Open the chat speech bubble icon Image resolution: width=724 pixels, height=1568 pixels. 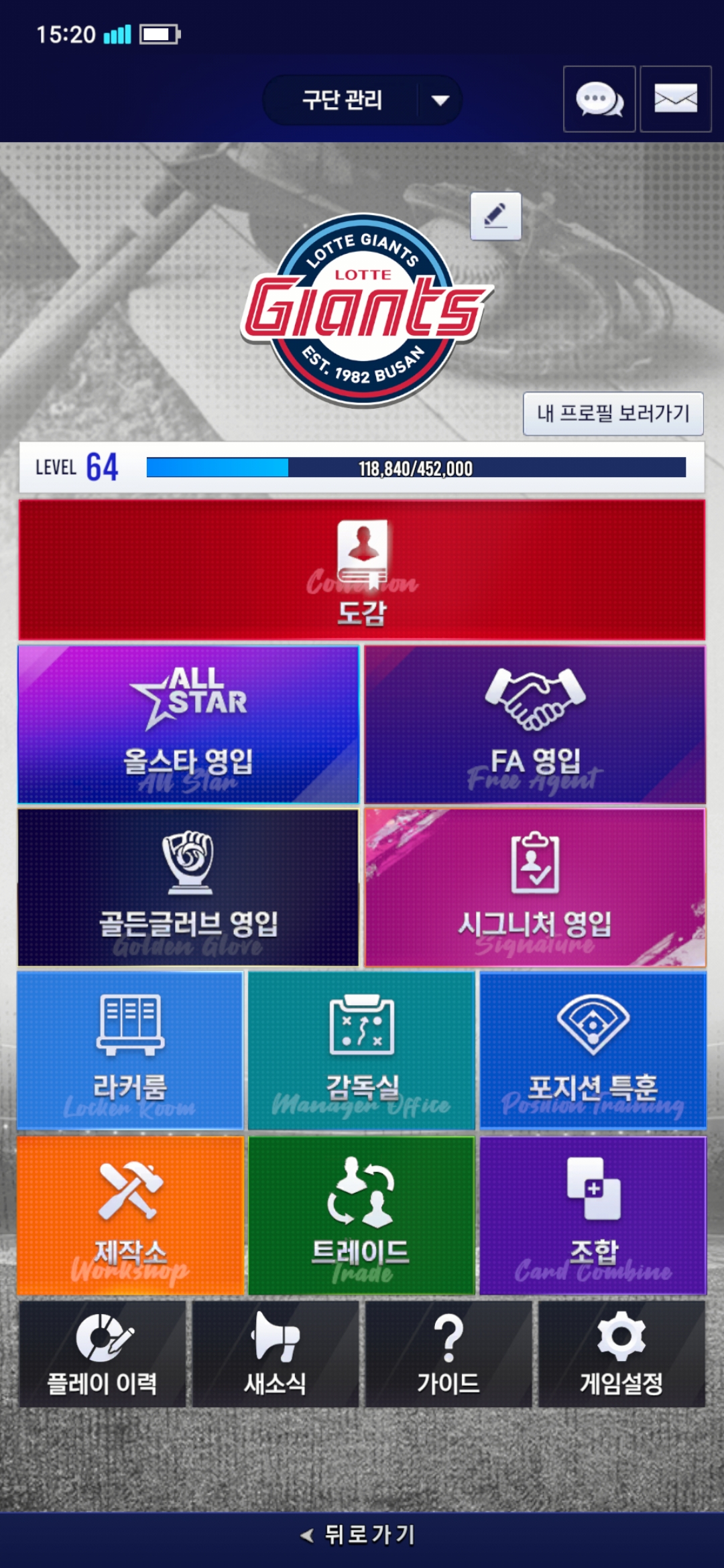pyautogui.click(x=599, y=99)
